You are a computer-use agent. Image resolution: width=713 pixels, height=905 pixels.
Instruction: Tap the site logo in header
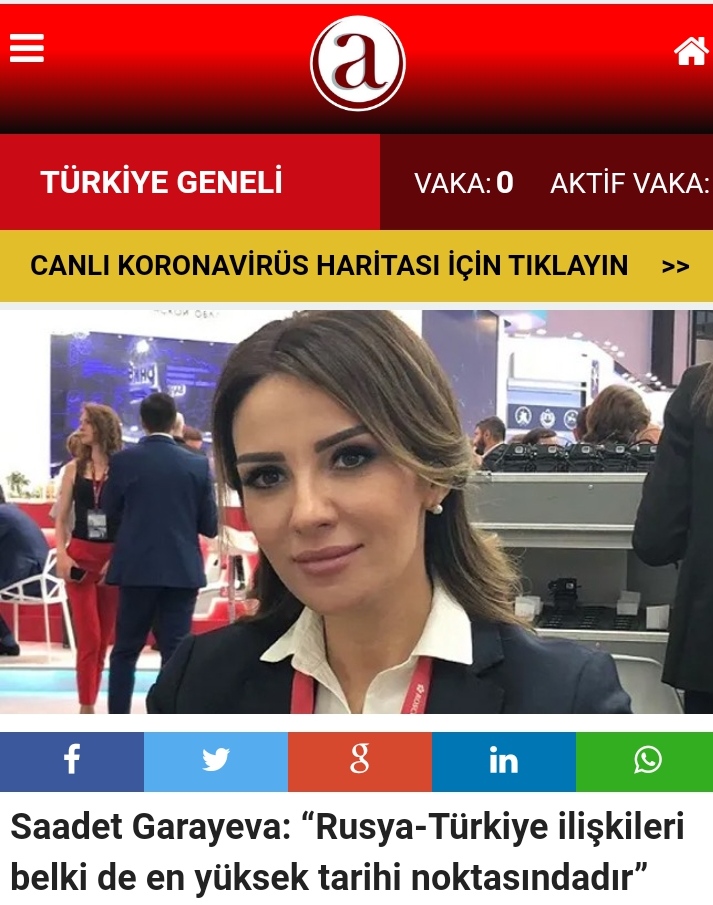tap(357, 63)
